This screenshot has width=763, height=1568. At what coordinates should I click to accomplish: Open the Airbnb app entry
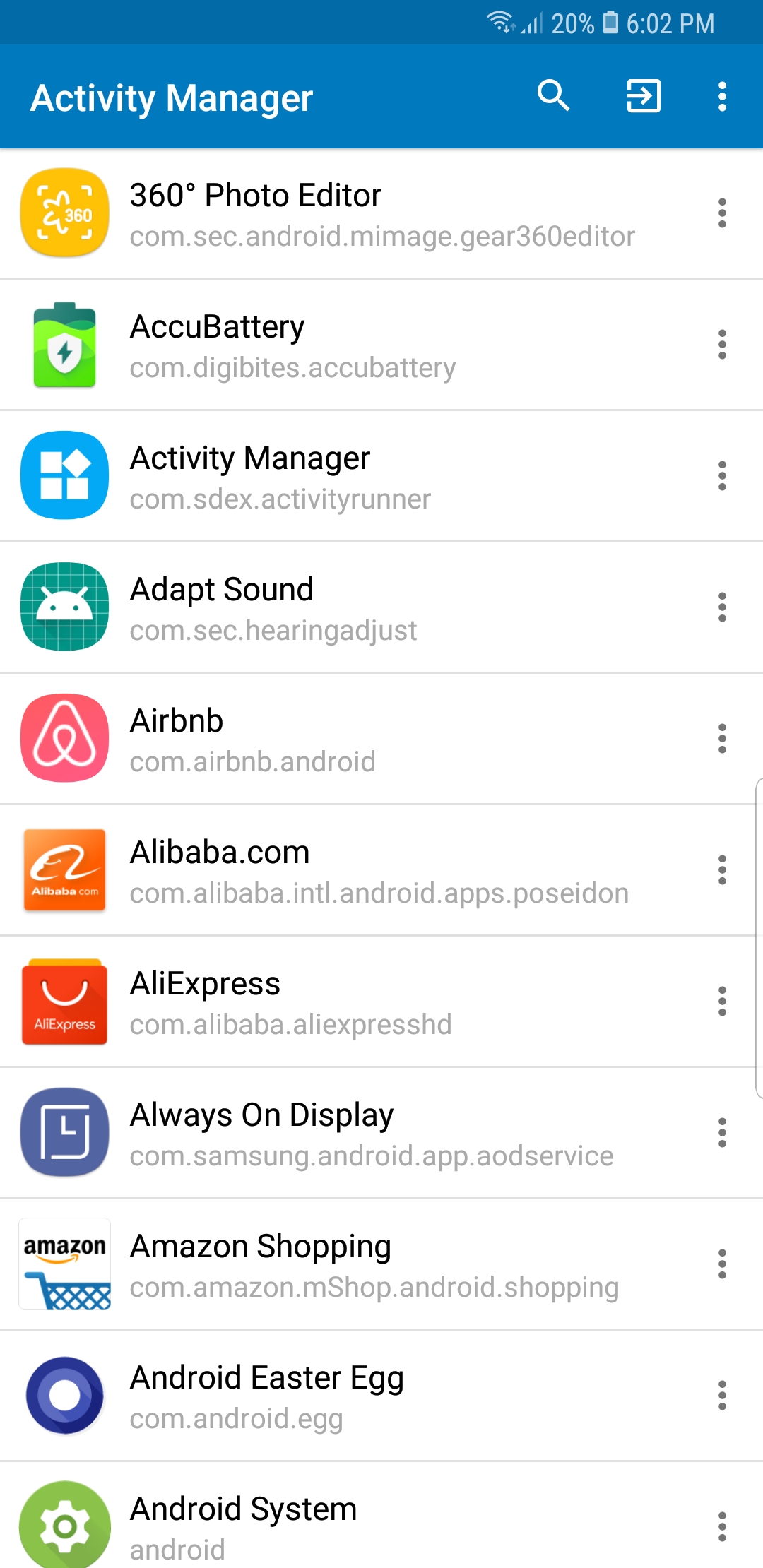(381, 740)
